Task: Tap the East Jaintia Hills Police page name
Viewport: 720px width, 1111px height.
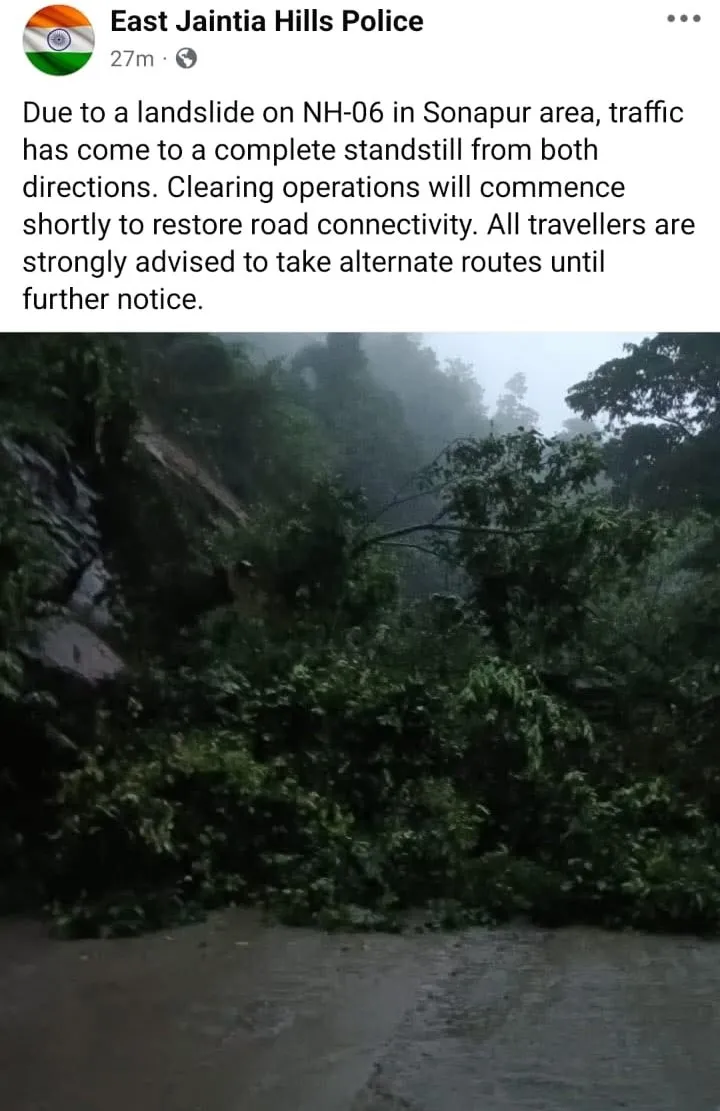Action: pos(266,21)
